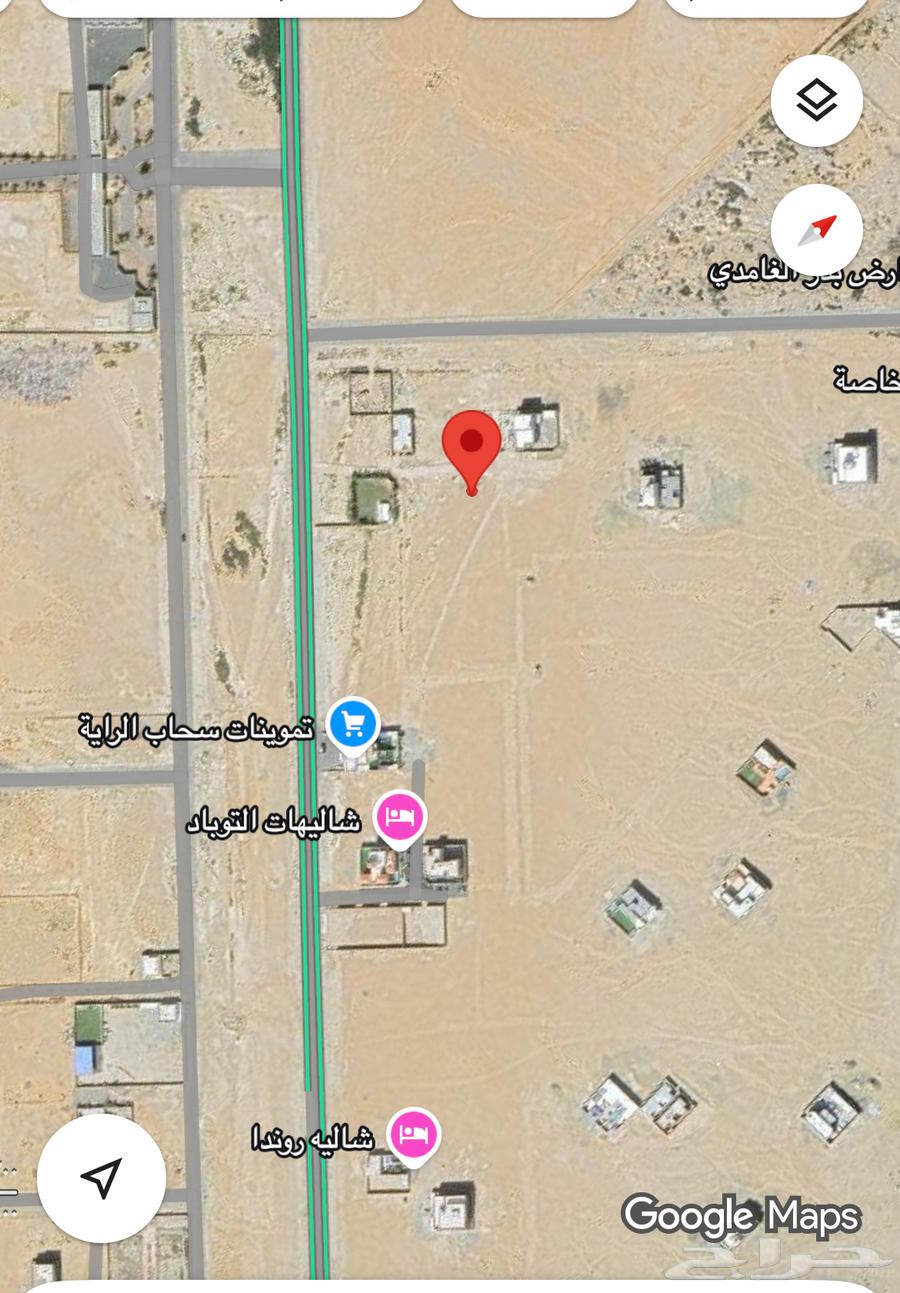
Task: Open the شاليهات التوباد lodging marker
Action: 400,818
